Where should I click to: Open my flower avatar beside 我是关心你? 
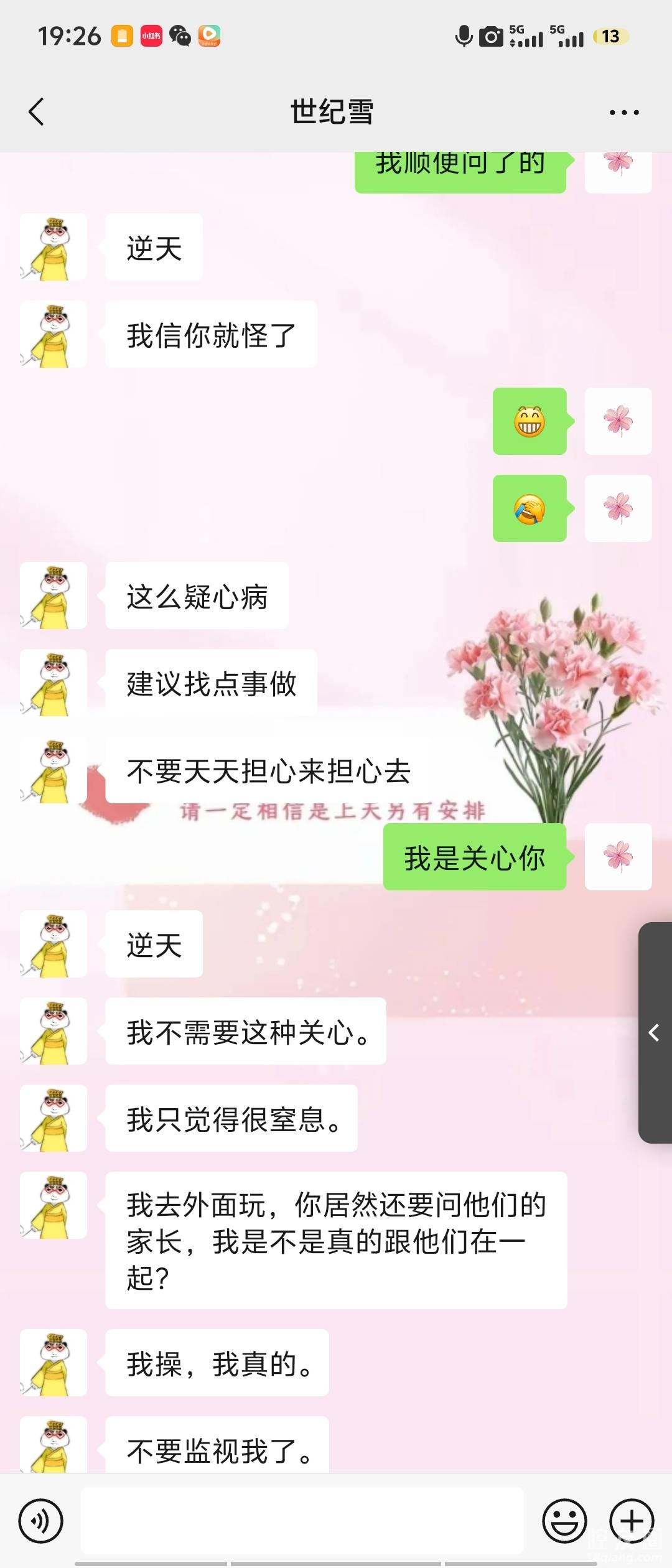618,857
